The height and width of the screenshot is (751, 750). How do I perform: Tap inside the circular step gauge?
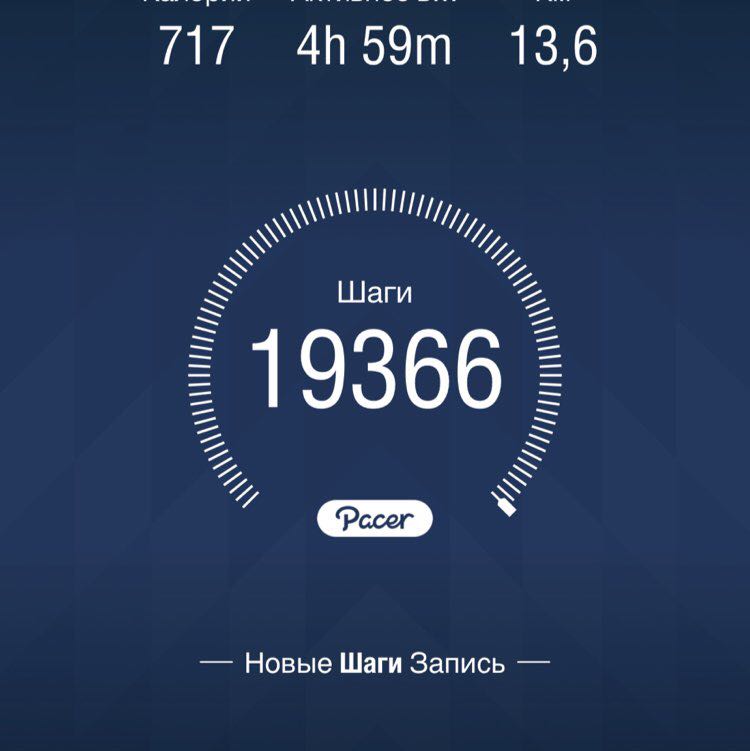[375, 380]
